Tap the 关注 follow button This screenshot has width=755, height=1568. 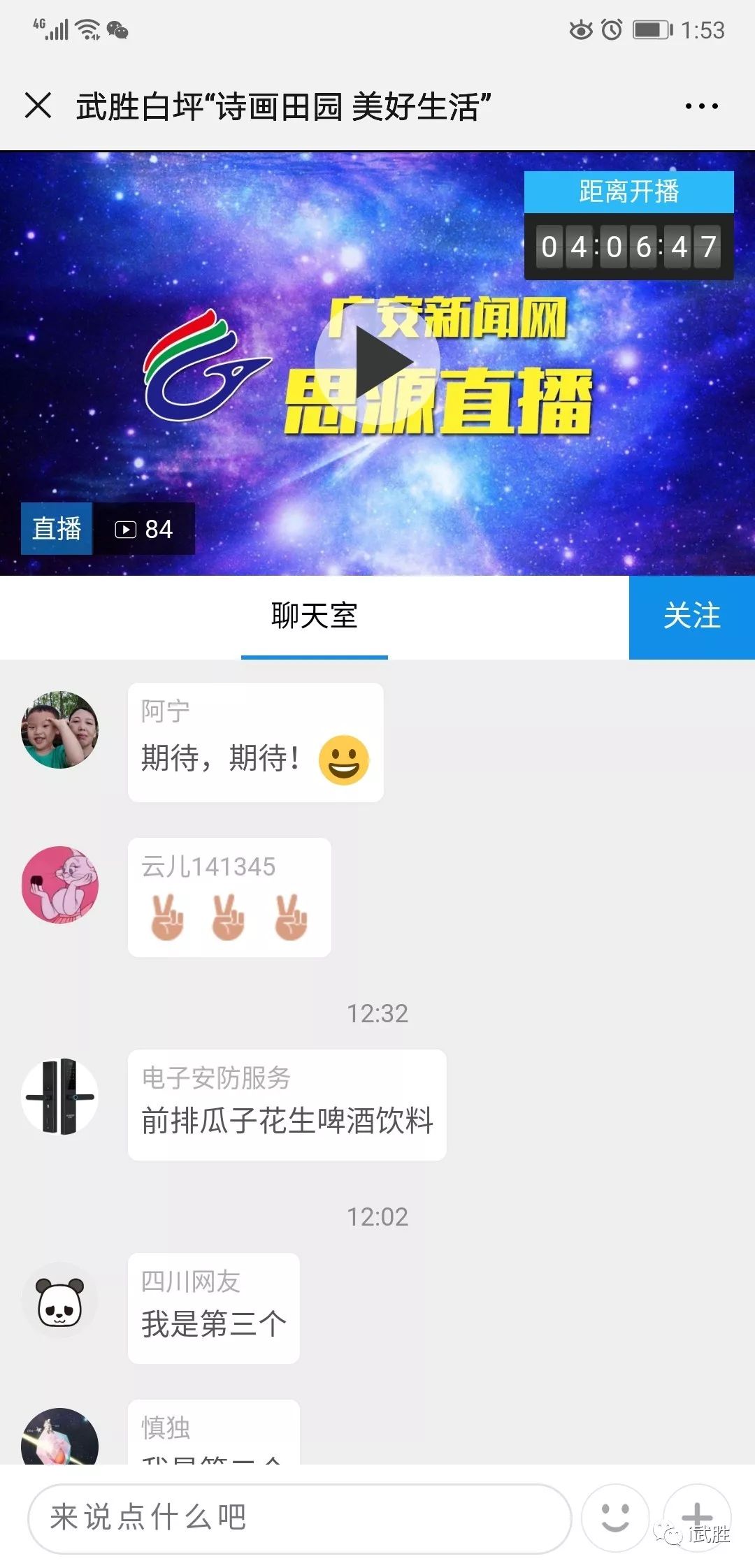click(691, 617)
